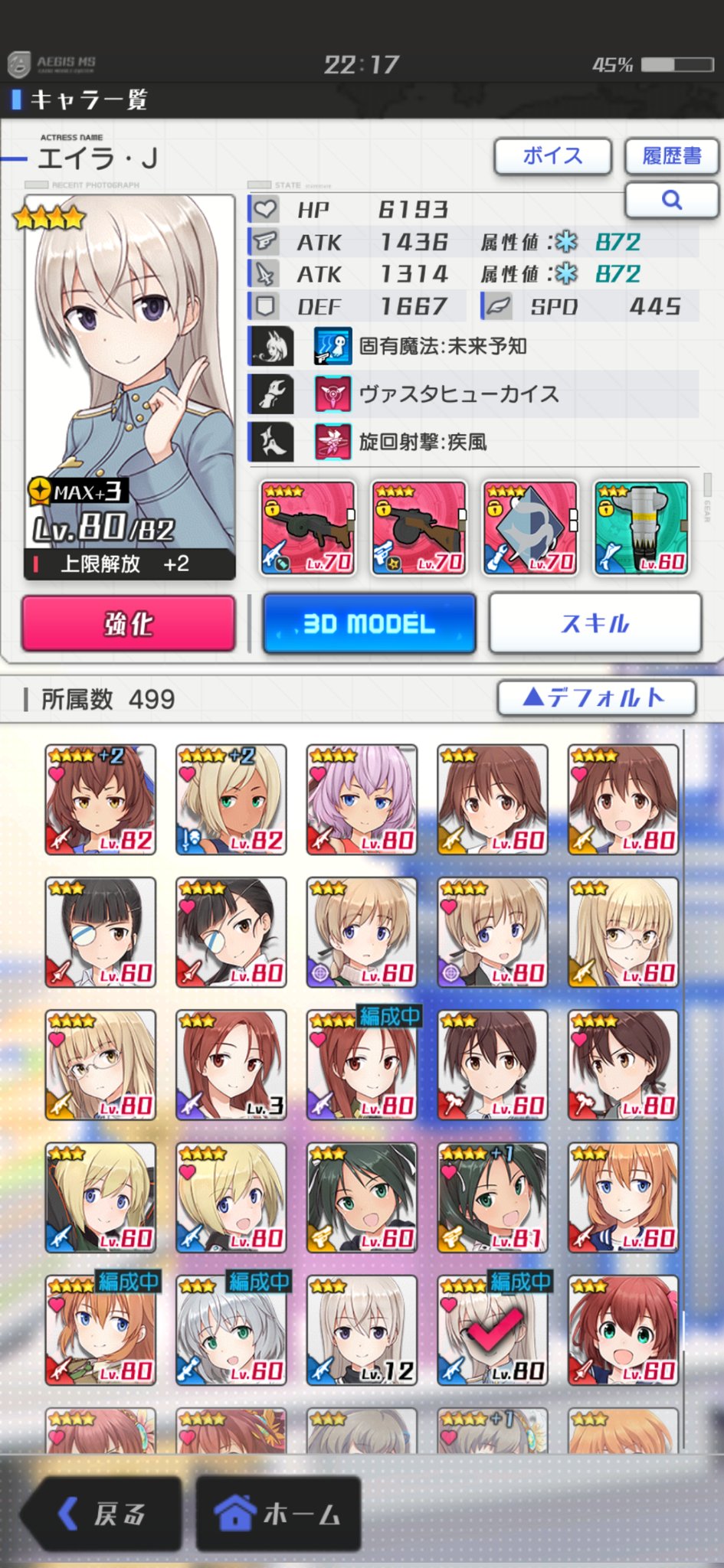Tap the checkmarked Lv.80 character card

coord(493,1330)
